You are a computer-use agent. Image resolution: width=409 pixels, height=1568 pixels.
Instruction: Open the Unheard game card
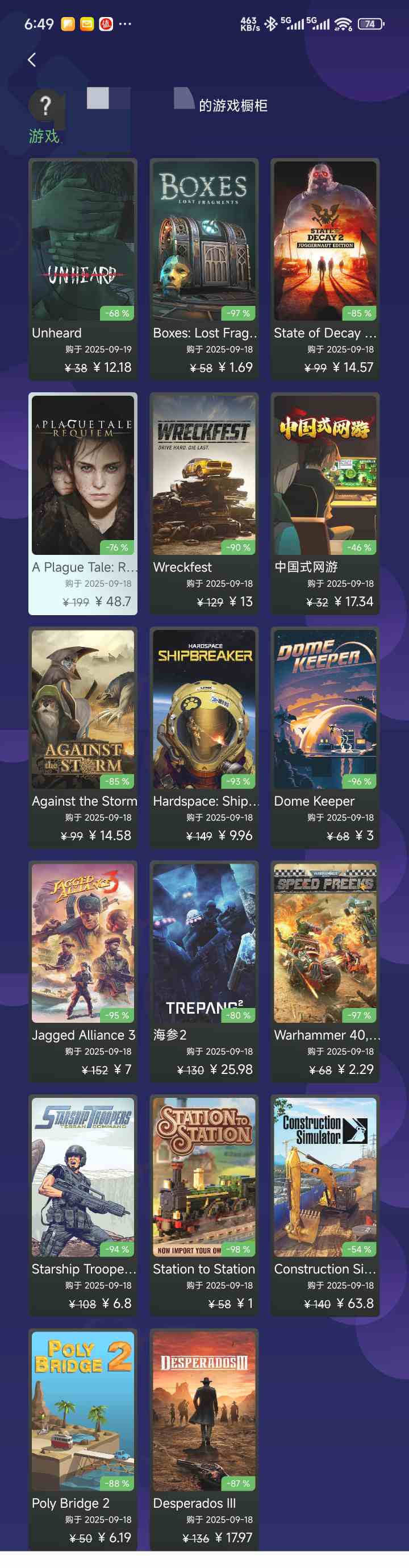pos(83,269)
